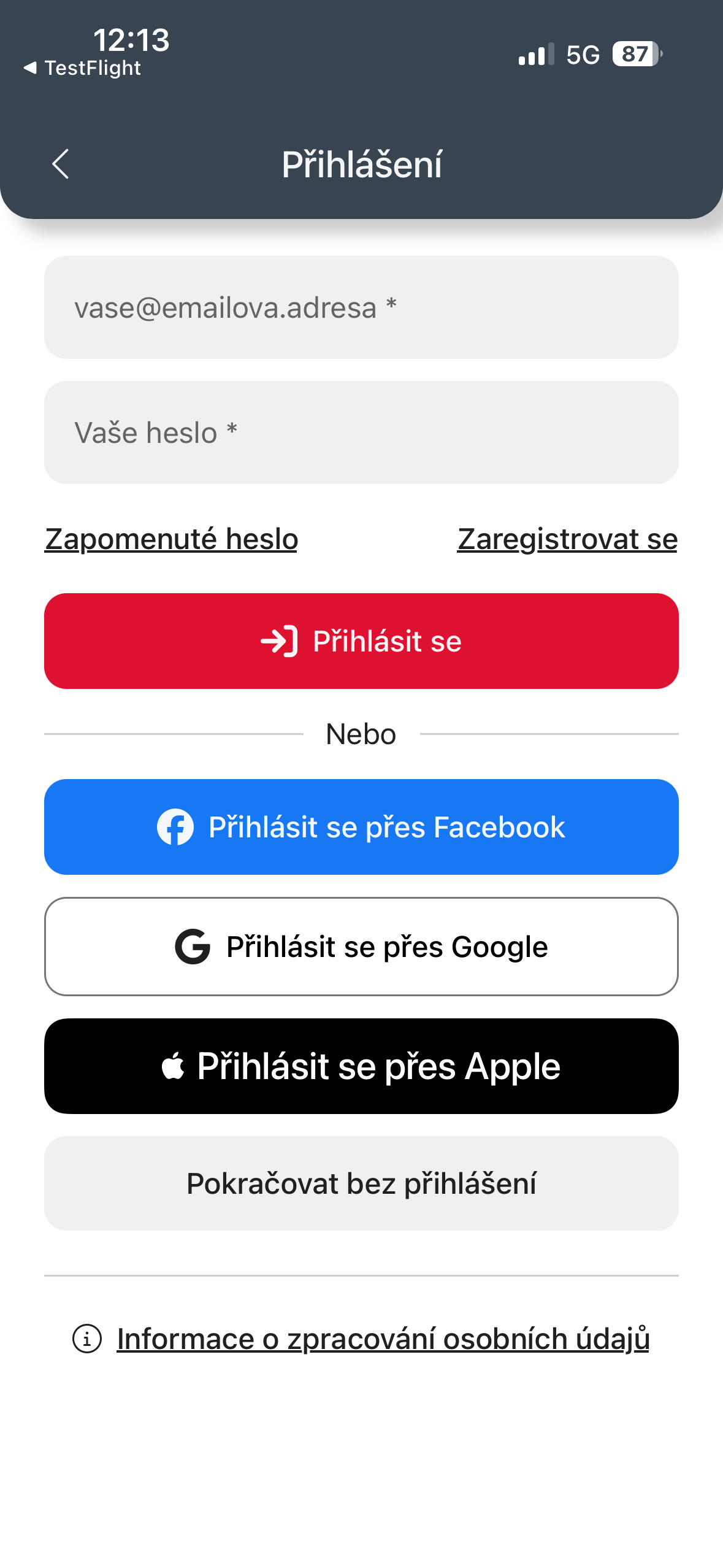Focus the email address field

361,307
